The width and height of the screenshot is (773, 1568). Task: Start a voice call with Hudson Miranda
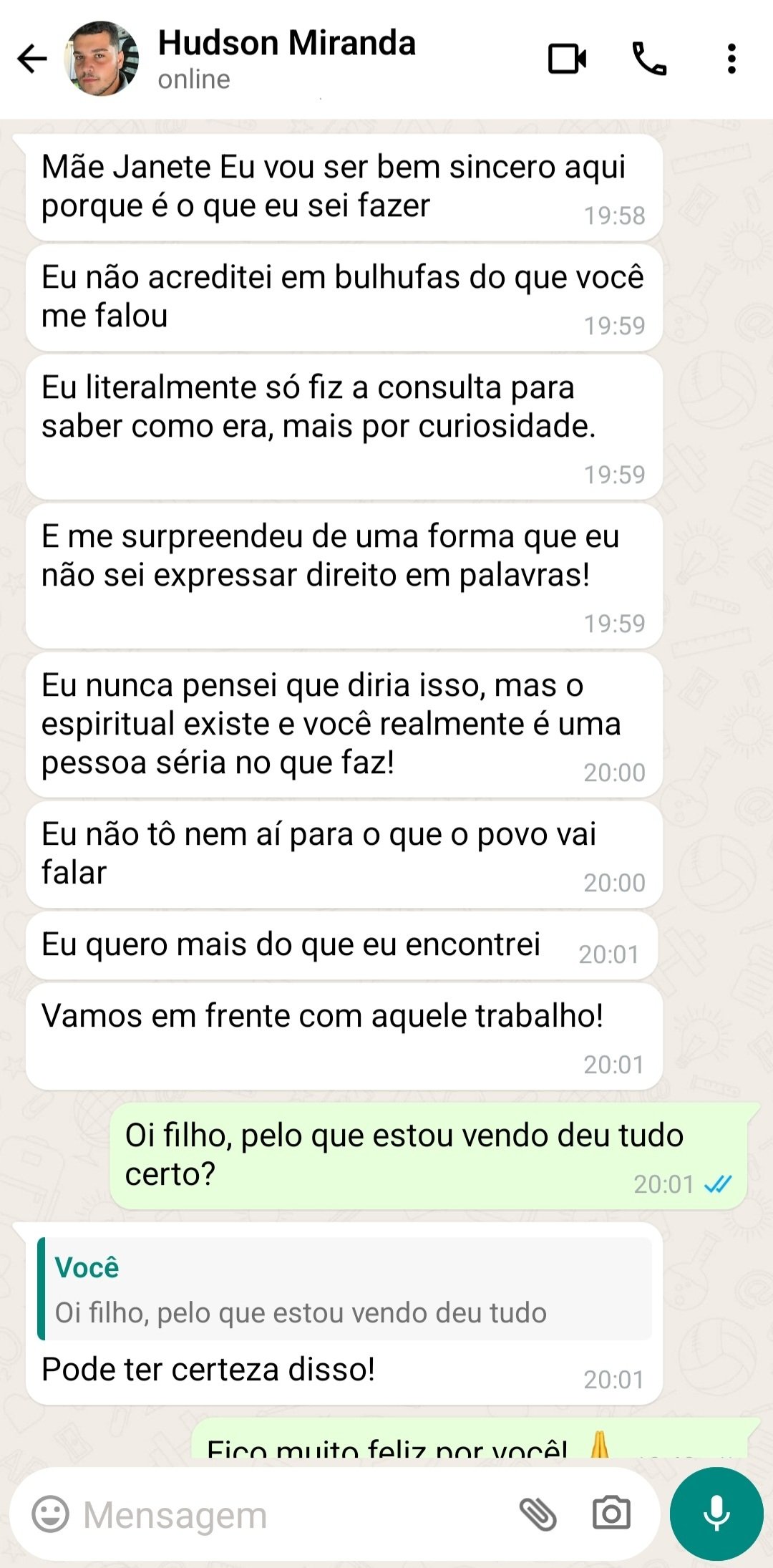coord(648,61)
